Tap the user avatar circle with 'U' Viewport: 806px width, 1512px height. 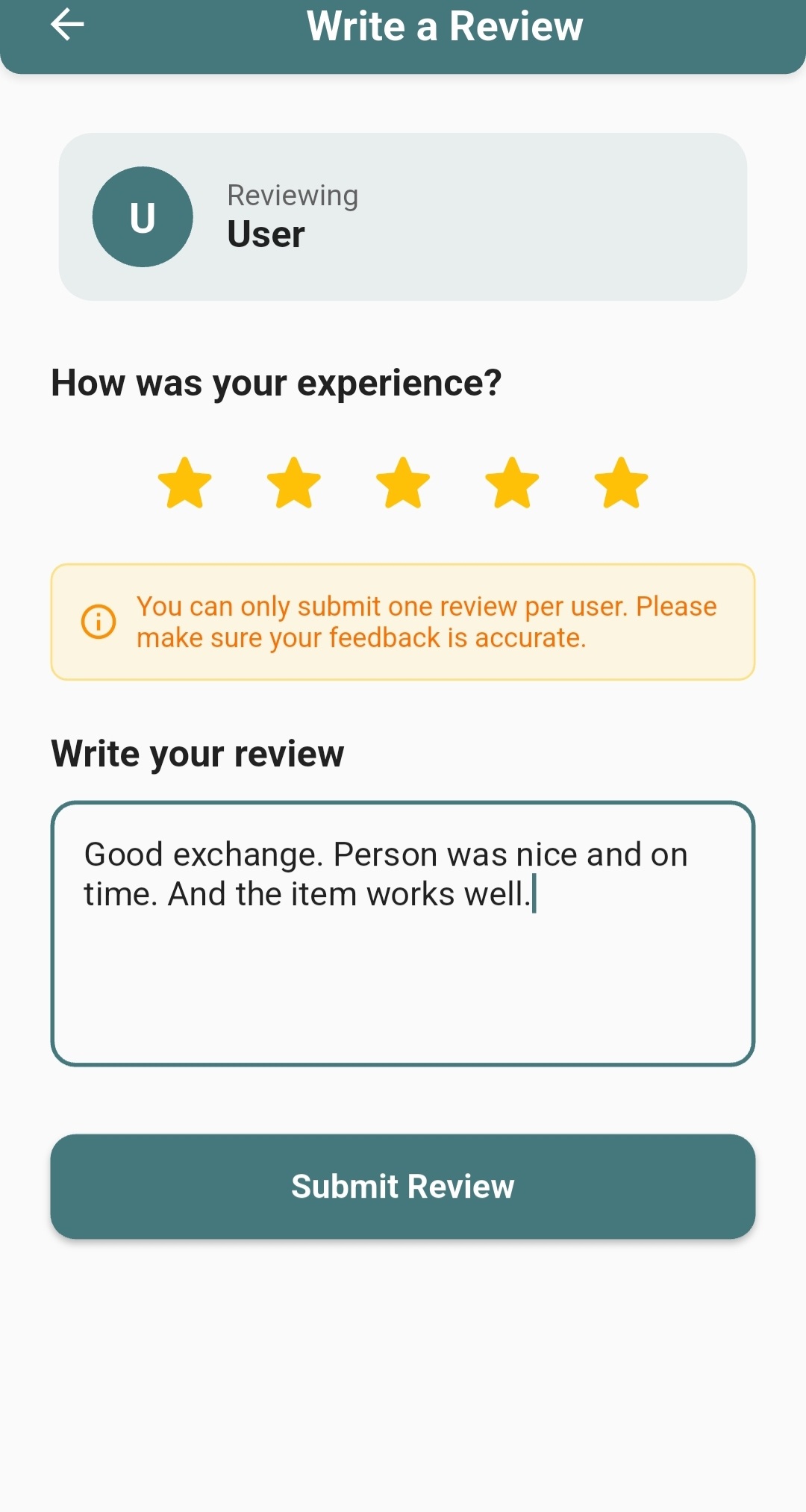click(143, 216)
